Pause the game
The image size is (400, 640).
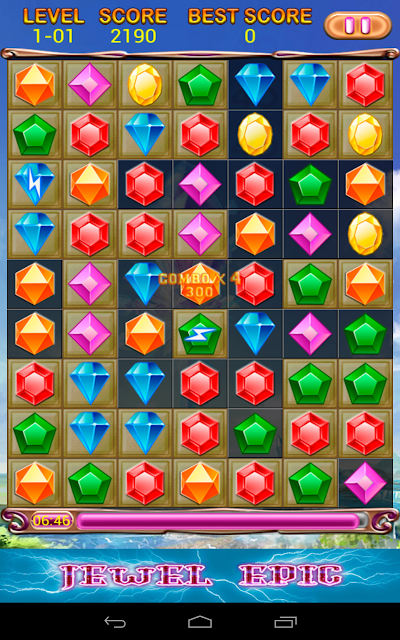(358, 25)
